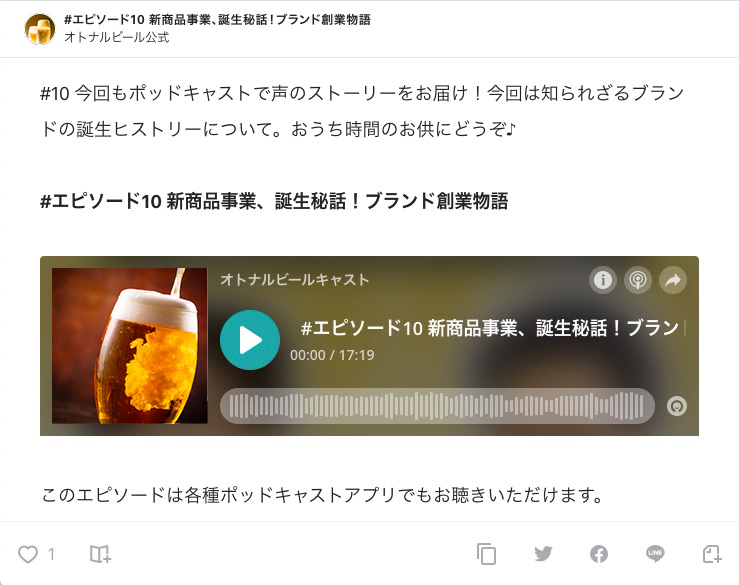The height and width of the screenshot is (585, 739).
Task: Add article to magazine
Action: 100,554
